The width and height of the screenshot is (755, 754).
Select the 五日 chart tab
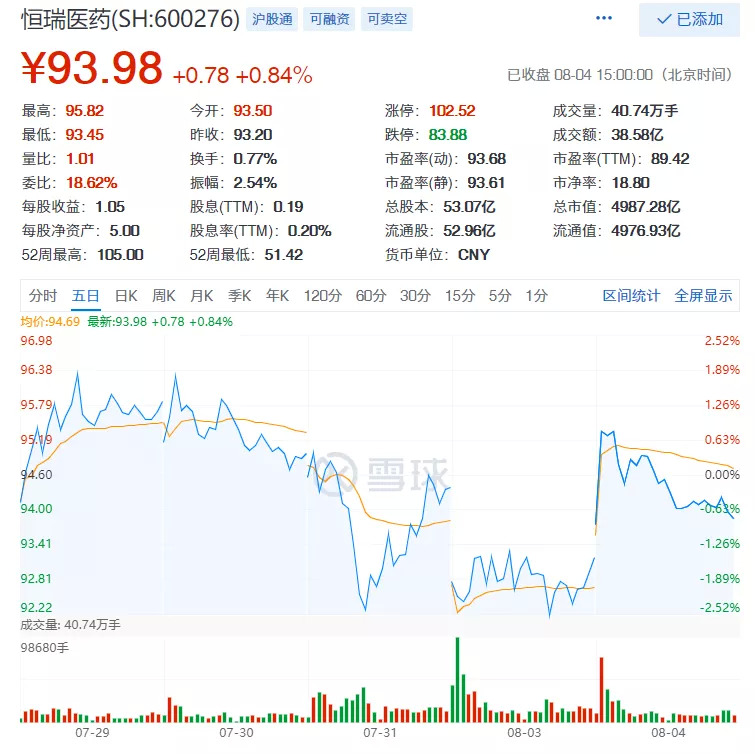coord(85,295)
